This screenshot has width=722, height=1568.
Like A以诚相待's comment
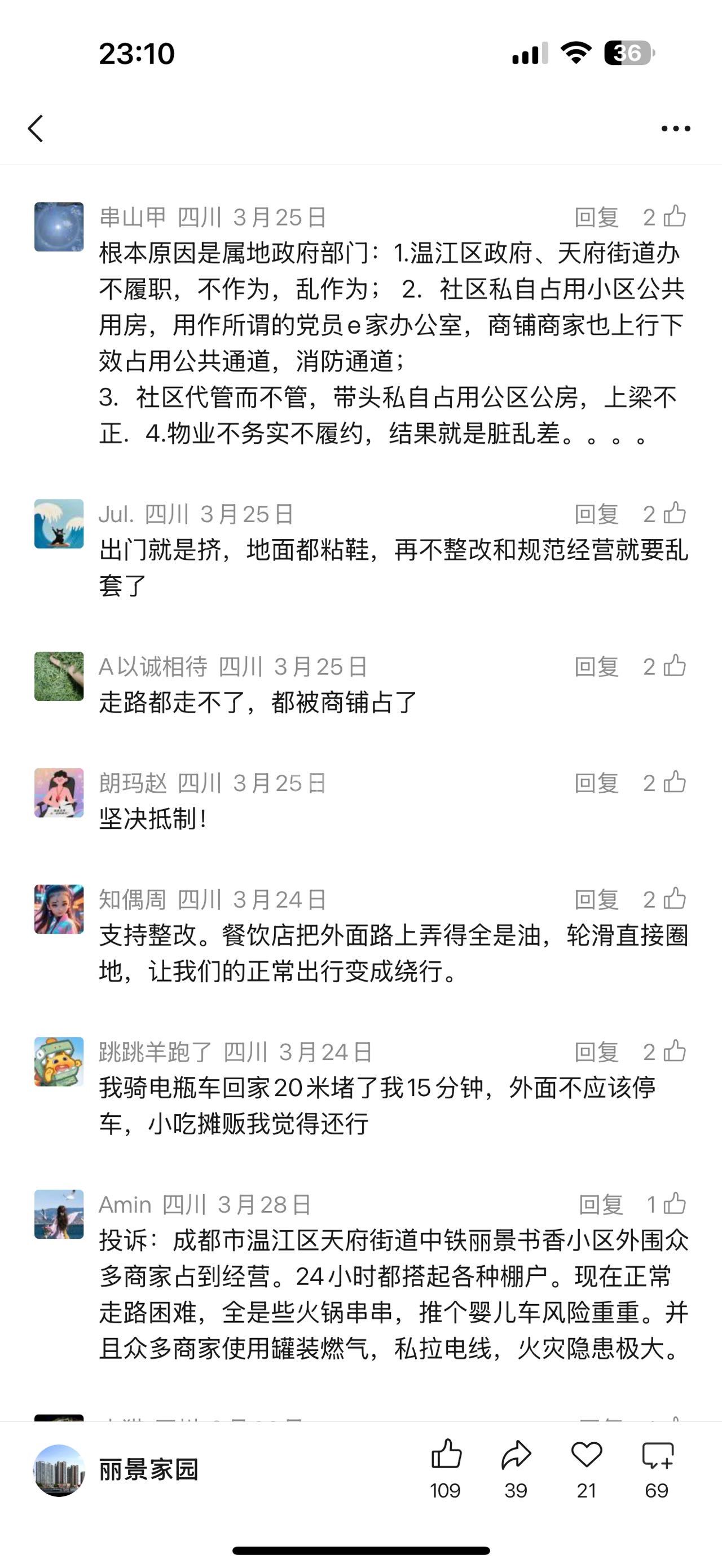(x=674, y=666)
